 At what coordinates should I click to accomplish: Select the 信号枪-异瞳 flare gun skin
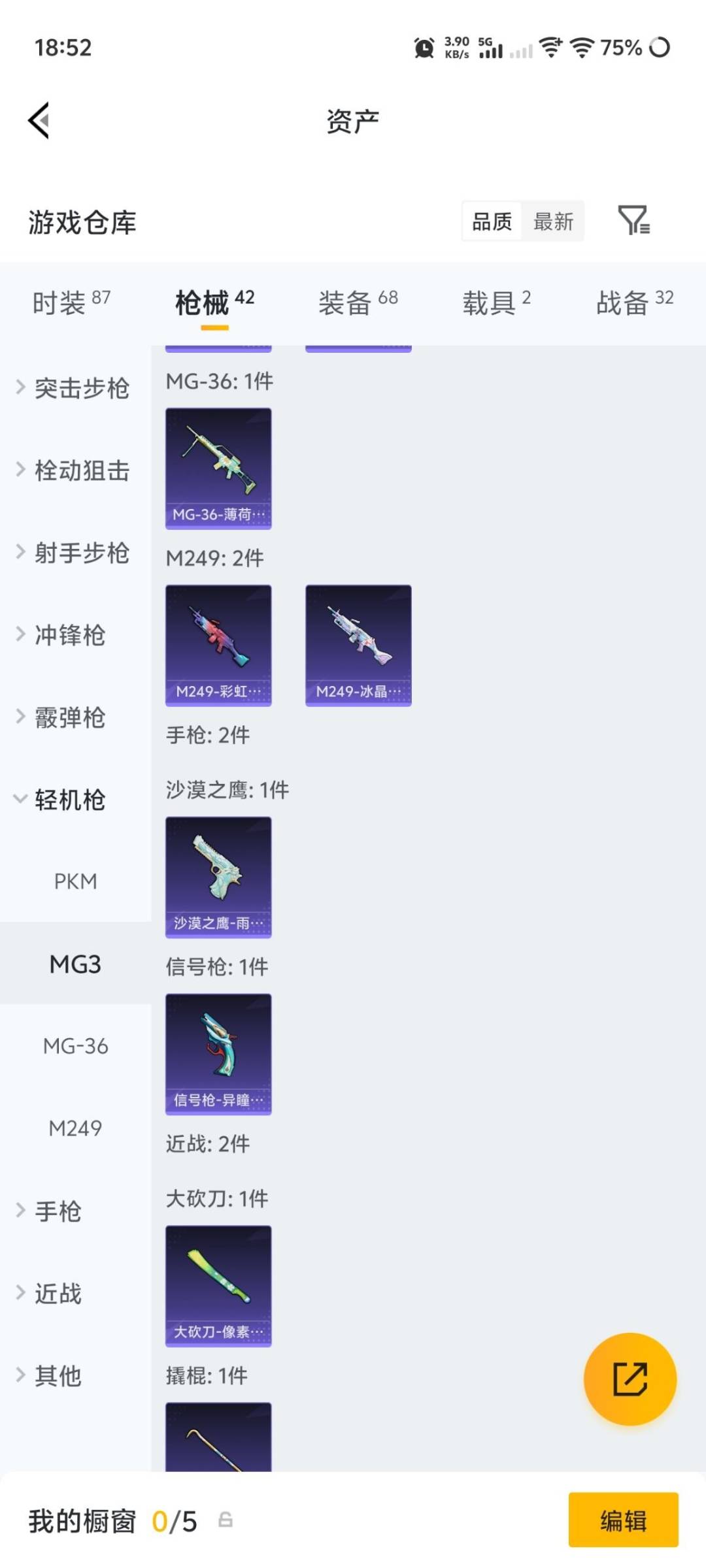pos(218,1054)
